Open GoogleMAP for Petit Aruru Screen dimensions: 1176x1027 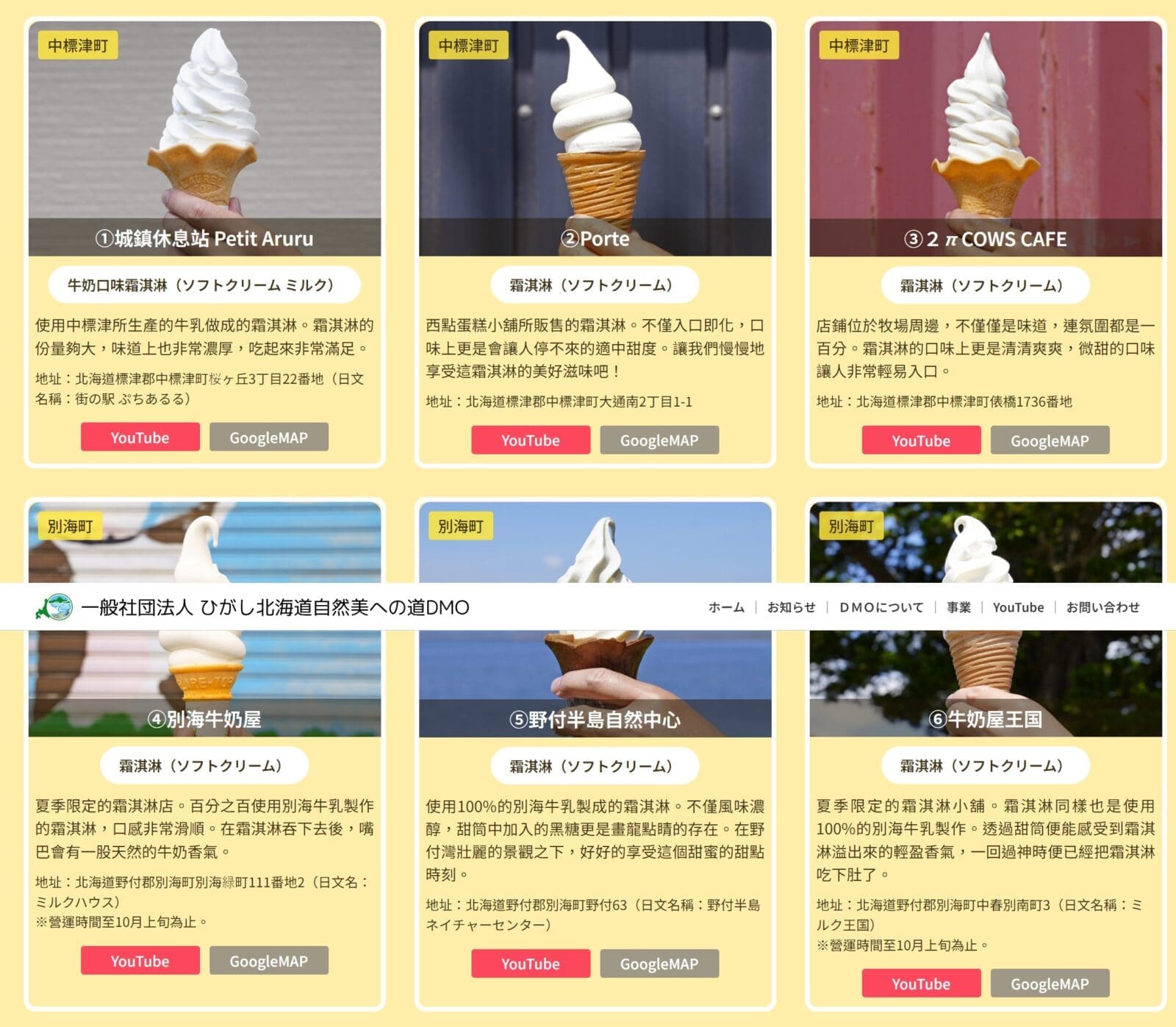pyautogui.click(x=268, y=437)
